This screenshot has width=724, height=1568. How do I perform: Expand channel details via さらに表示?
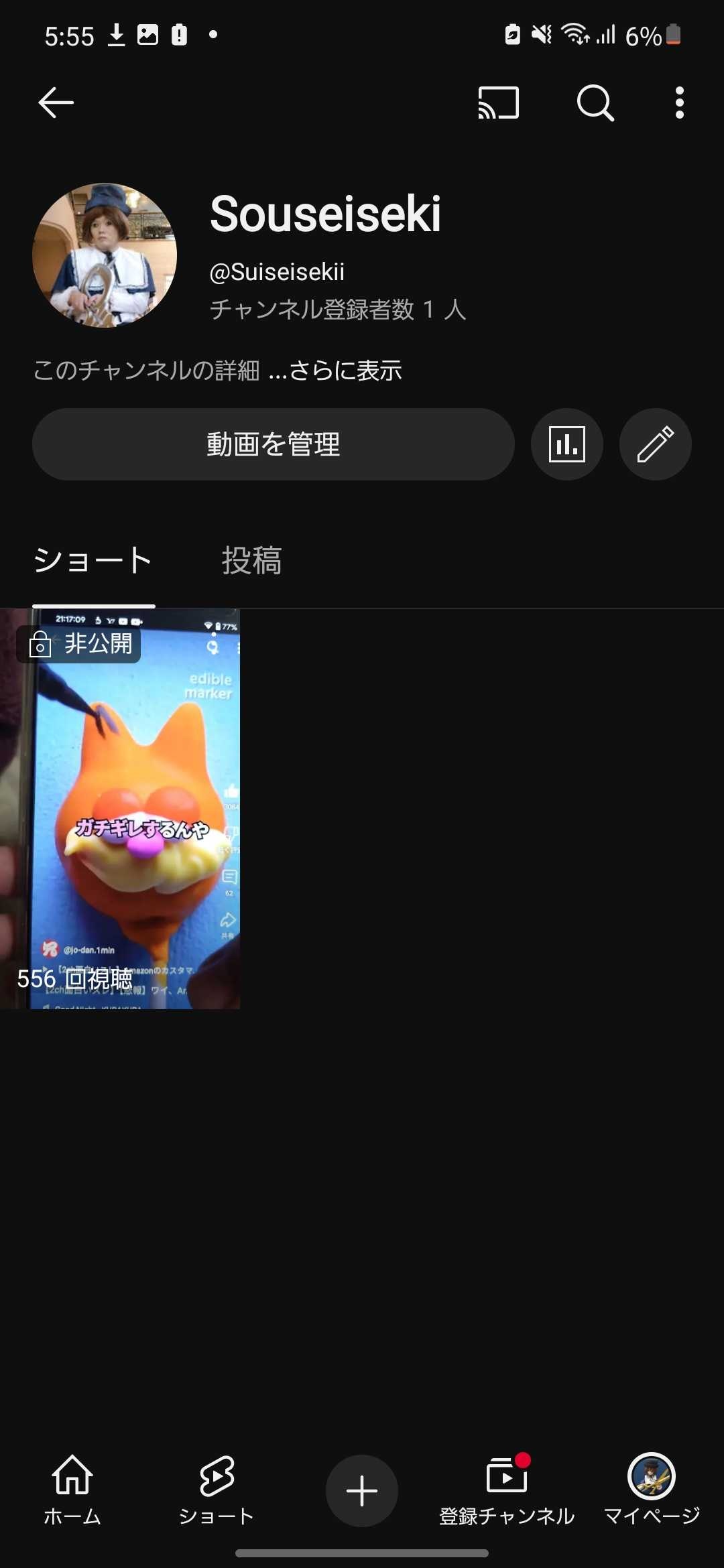click(345, 371)
